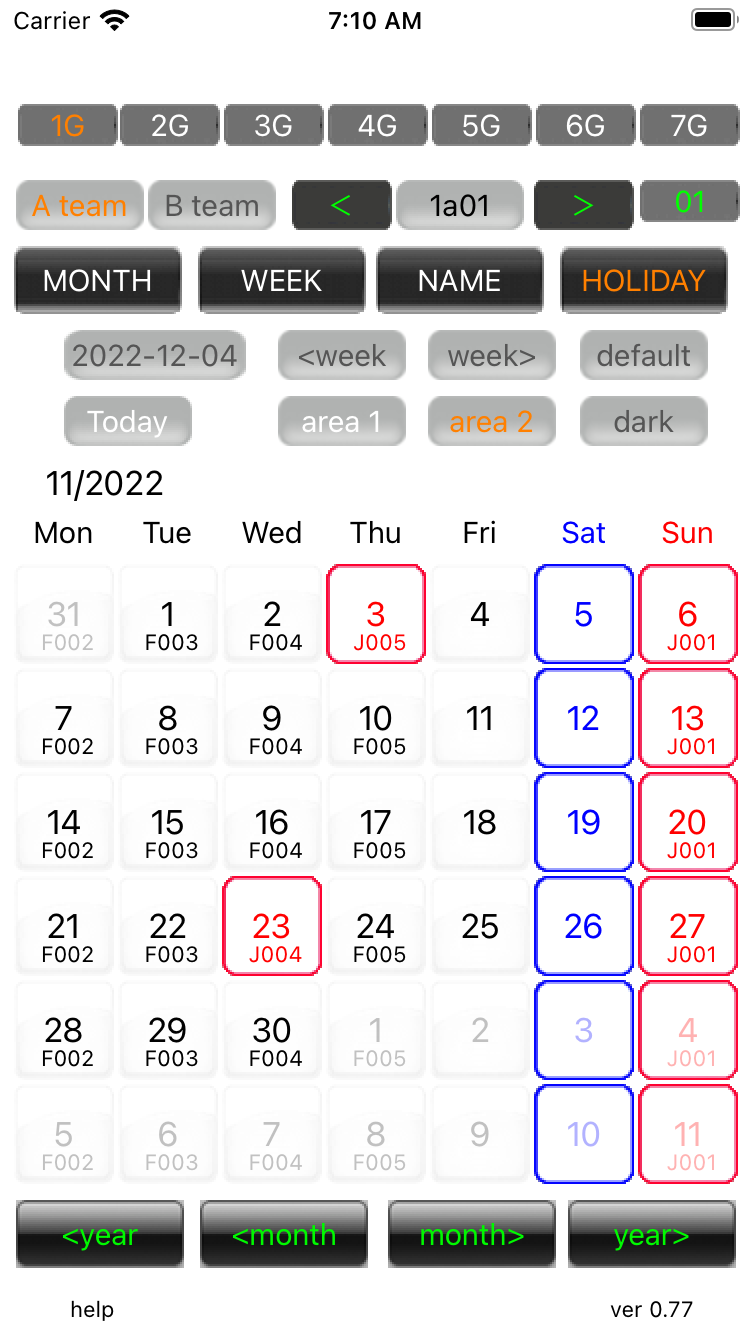Viewport: 750px width, 1334px height.
Task: Jump back one week with <week
Action: click(x=342, y=356)
